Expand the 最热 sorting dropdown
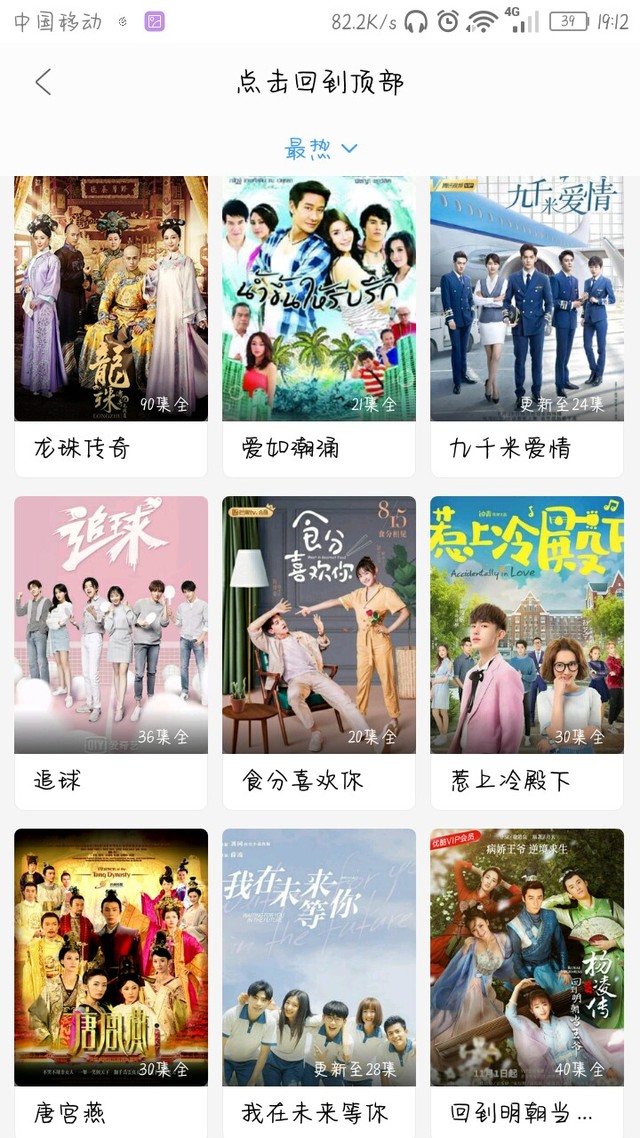The image size is (640, 1138). [320, 149]
